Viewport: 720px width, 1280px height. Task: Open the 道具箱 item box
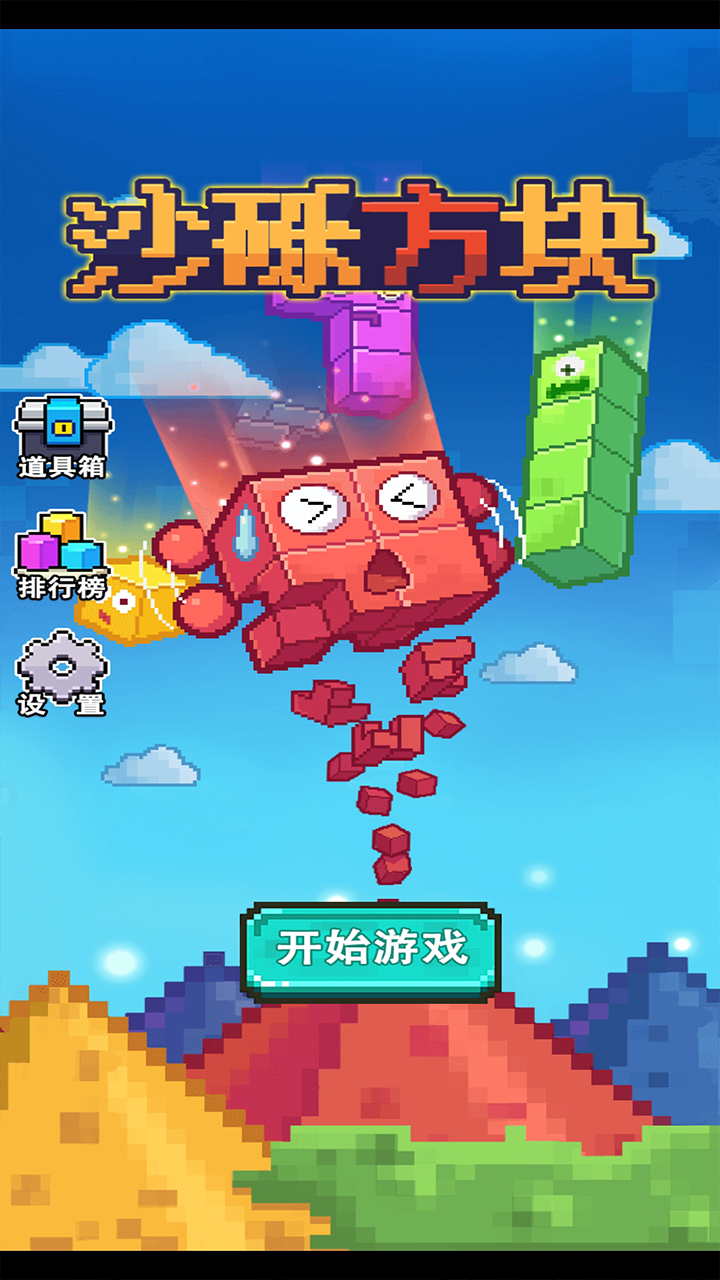point(62,437)
